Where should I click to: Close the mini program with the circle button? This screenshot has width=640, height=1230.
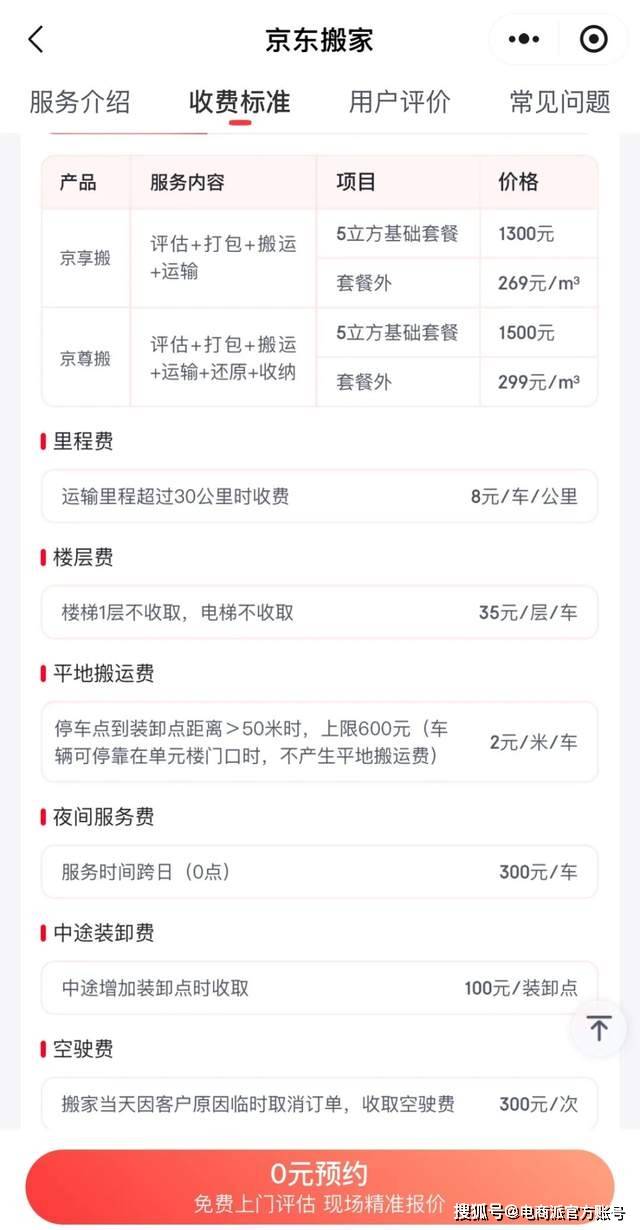[594, 40]
